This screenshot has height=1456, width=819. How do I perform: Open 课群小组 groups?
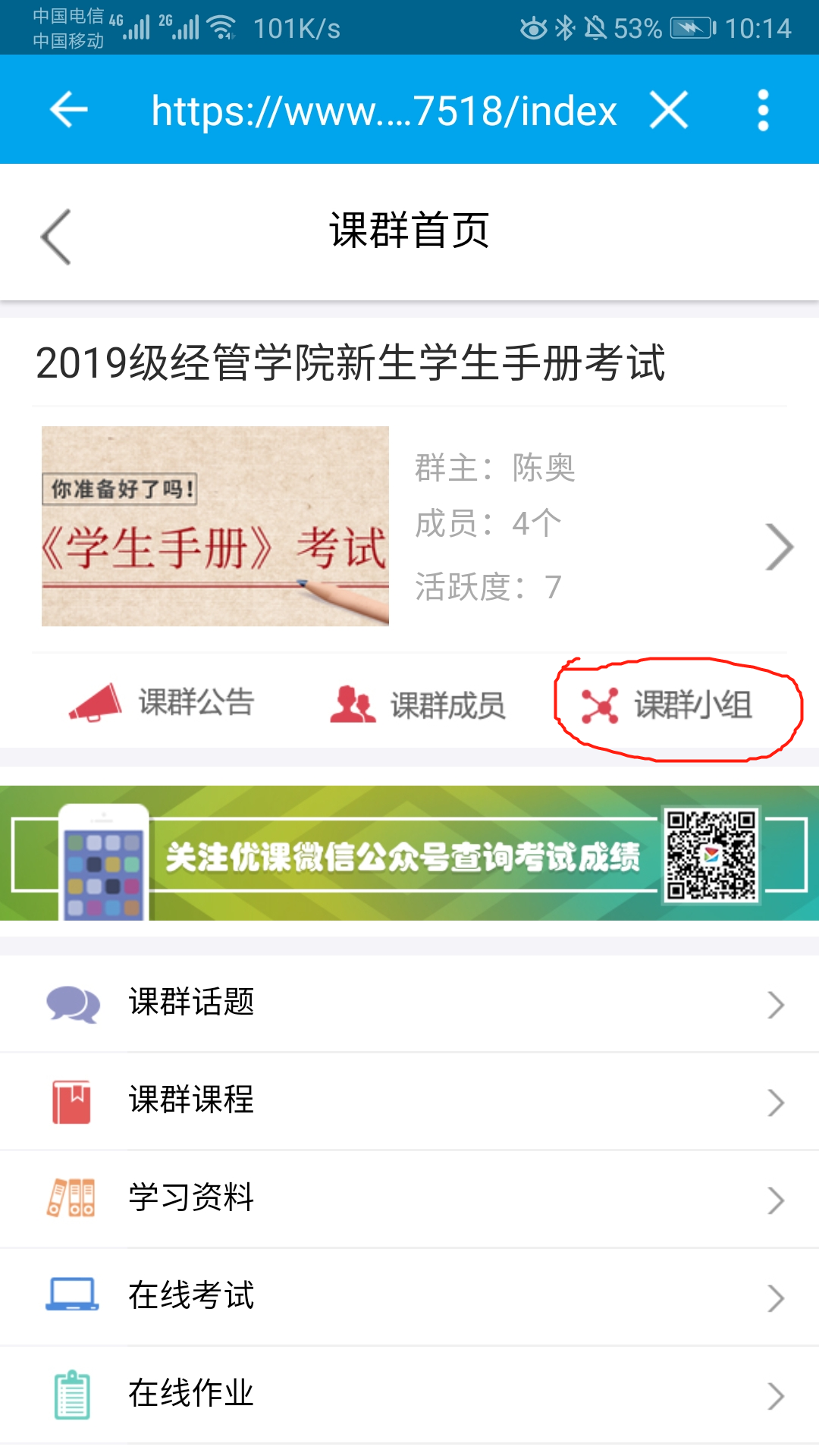click(x=667, y=705)
